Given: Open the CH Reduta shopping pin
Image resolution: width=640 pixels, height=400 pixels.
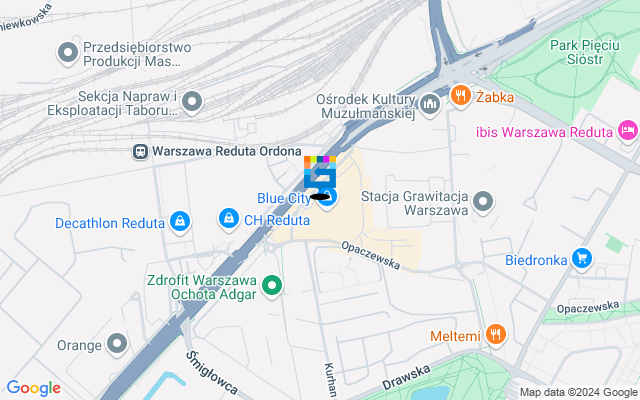Looking at the screenshot, I should point(229,218).
